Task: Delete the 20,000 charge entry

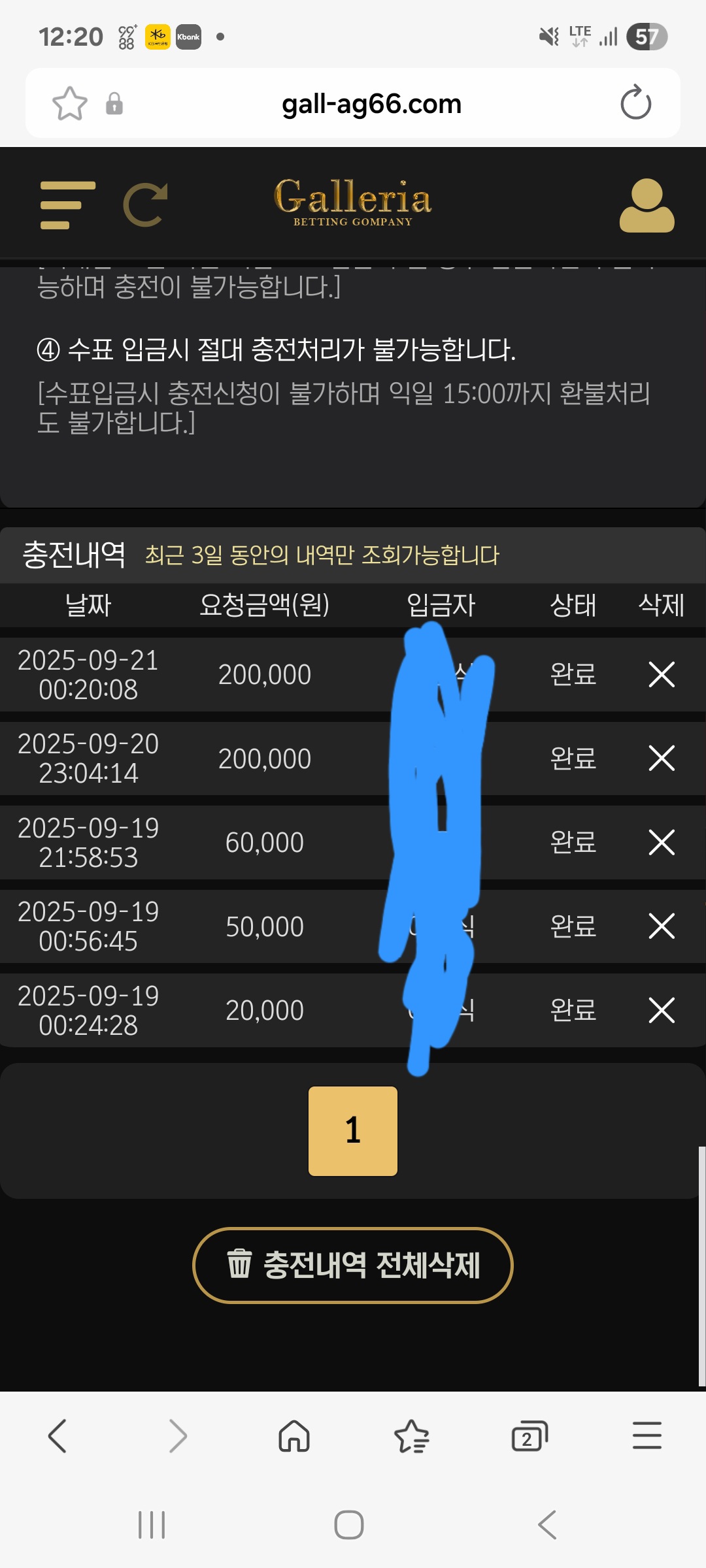Action: [x=662, y=1010]
